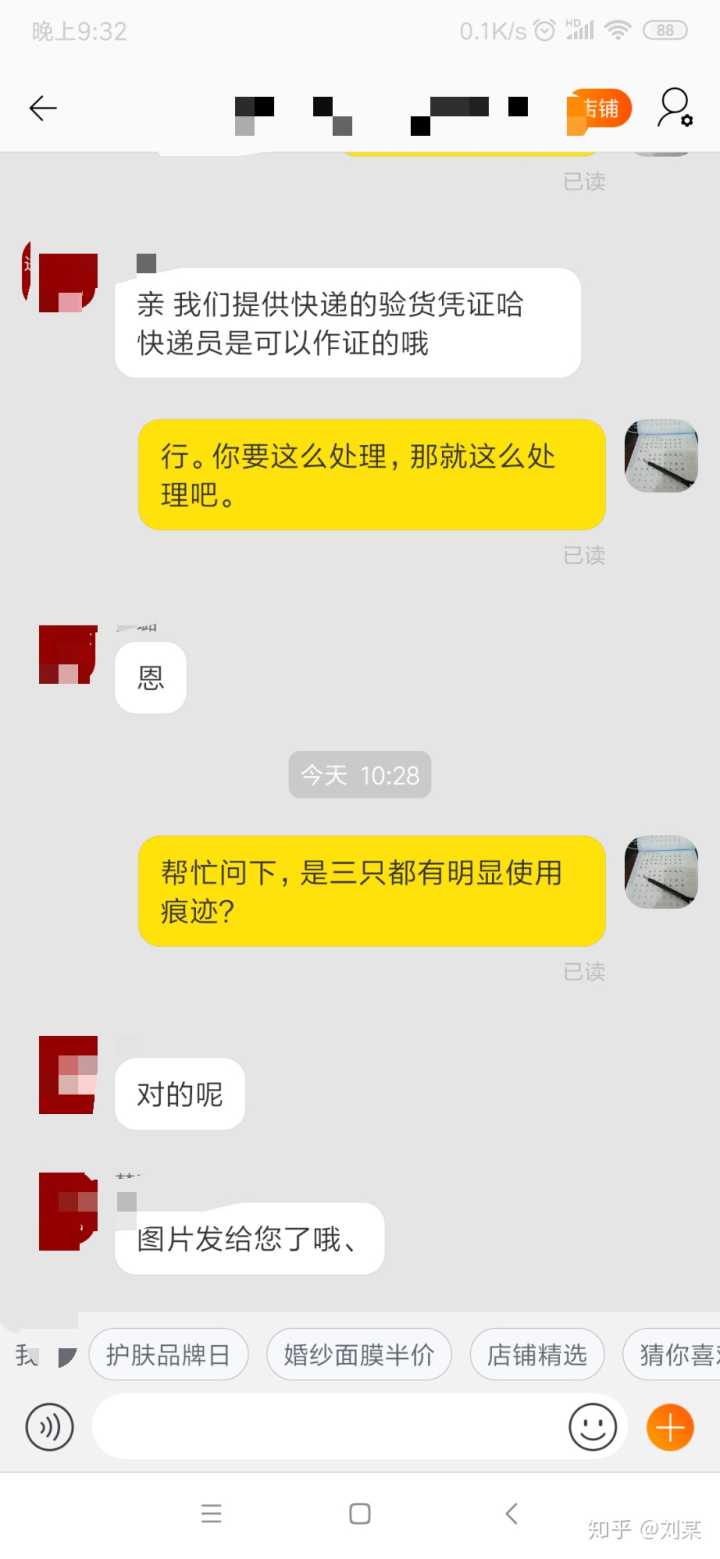Select the 婚纱面膜半价 chip

click(359, 1355)
